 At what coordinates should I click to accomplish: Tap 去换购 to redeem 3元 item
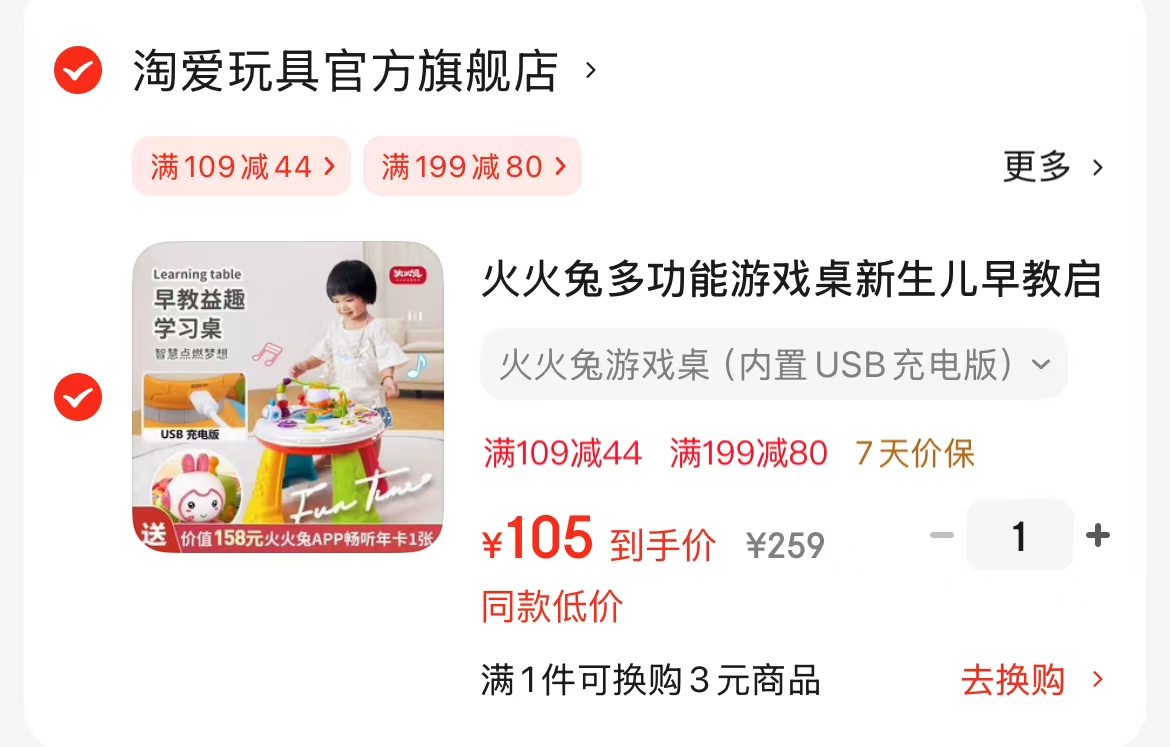point(1031,680)
